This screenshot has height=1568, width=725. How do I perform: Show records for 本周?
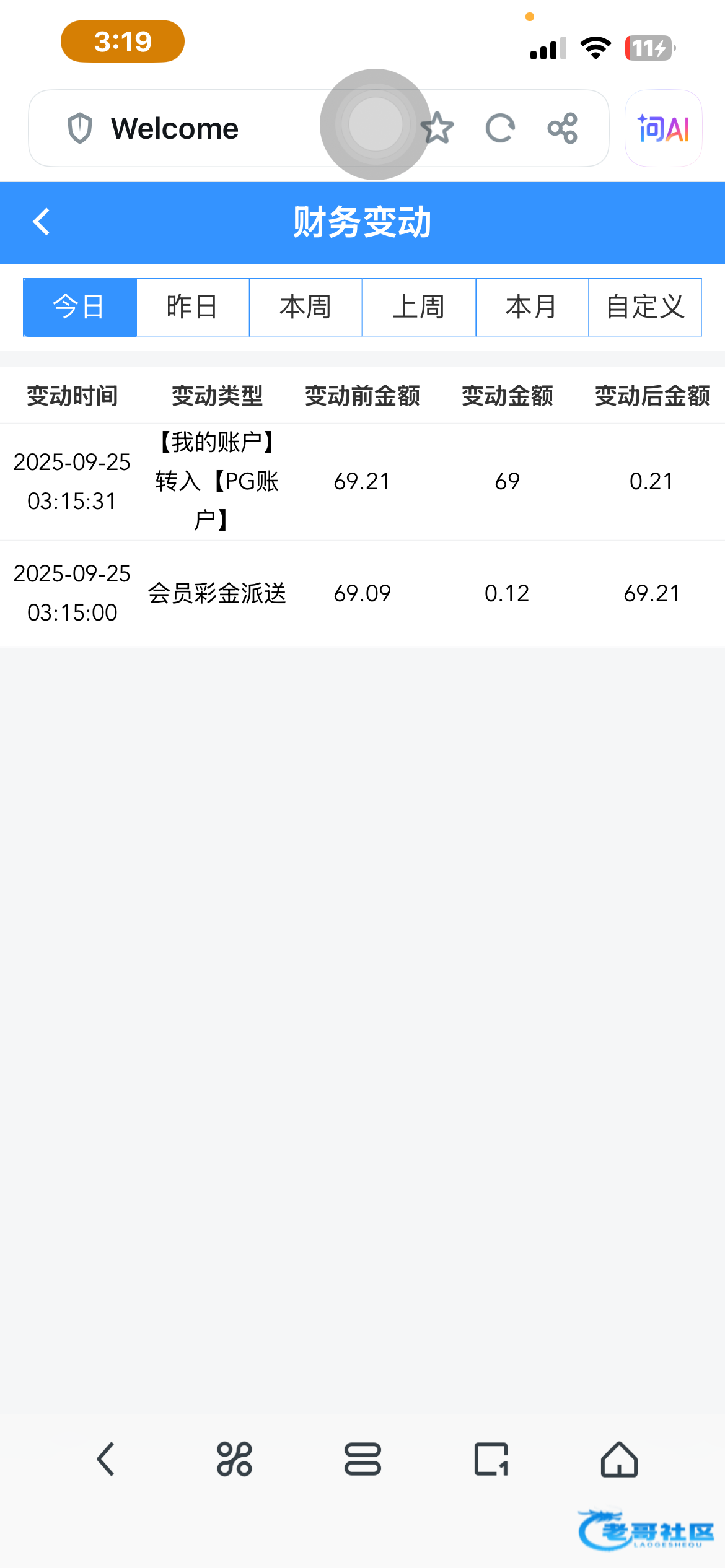[305, 307]
